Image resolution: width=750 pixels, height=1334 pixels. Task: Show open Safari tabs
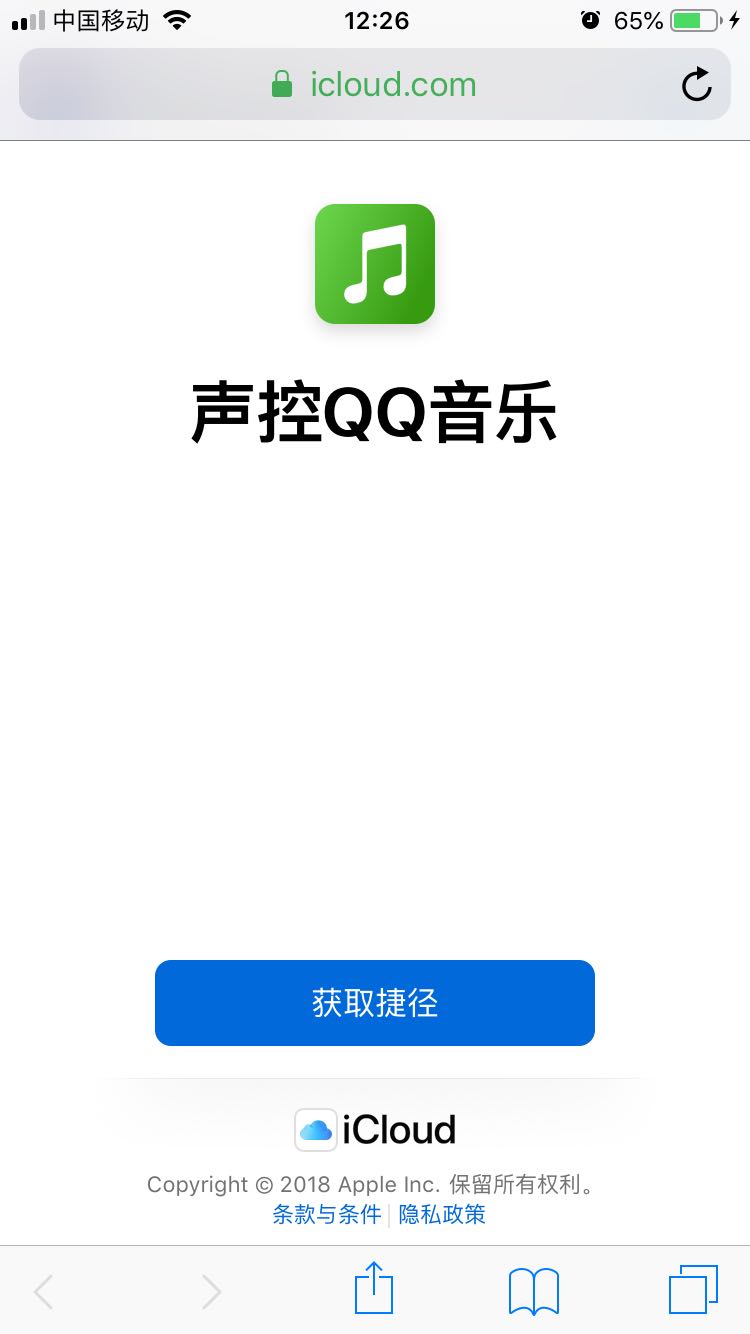[x=693, y=1290]
